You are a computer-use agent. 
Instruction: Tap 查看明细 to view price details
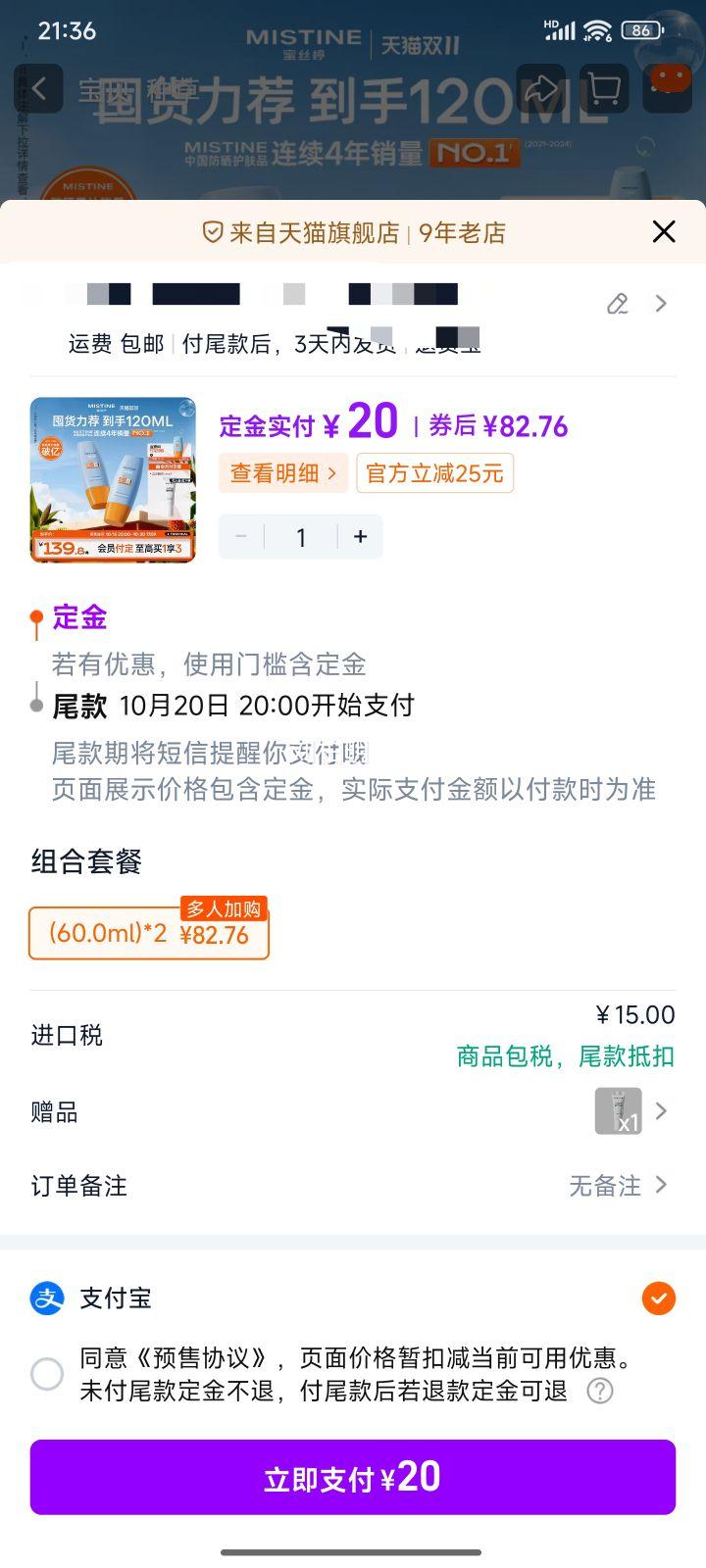coord(282,473)
